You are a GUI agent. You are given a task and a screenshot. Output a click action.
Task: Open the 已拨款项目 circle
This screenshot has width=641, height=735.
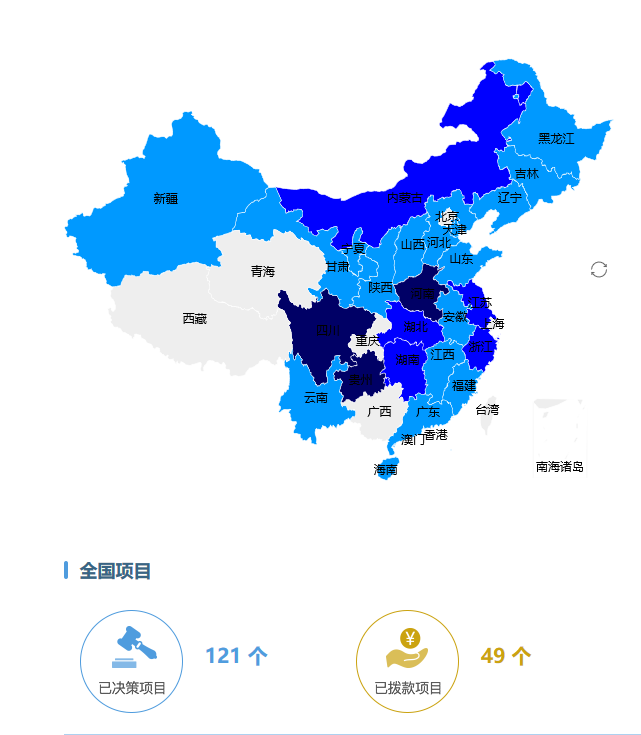click(407, 661)
